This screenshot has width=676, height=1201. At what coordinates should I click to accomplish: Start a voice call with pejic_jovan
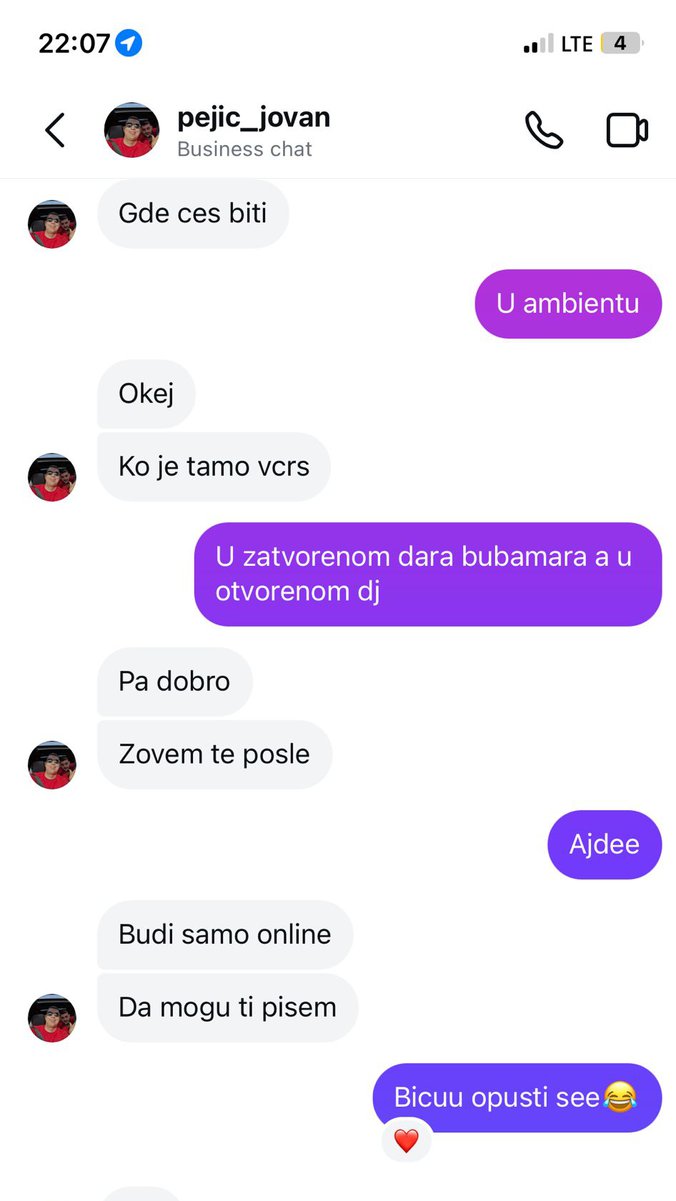pos(543,131)
